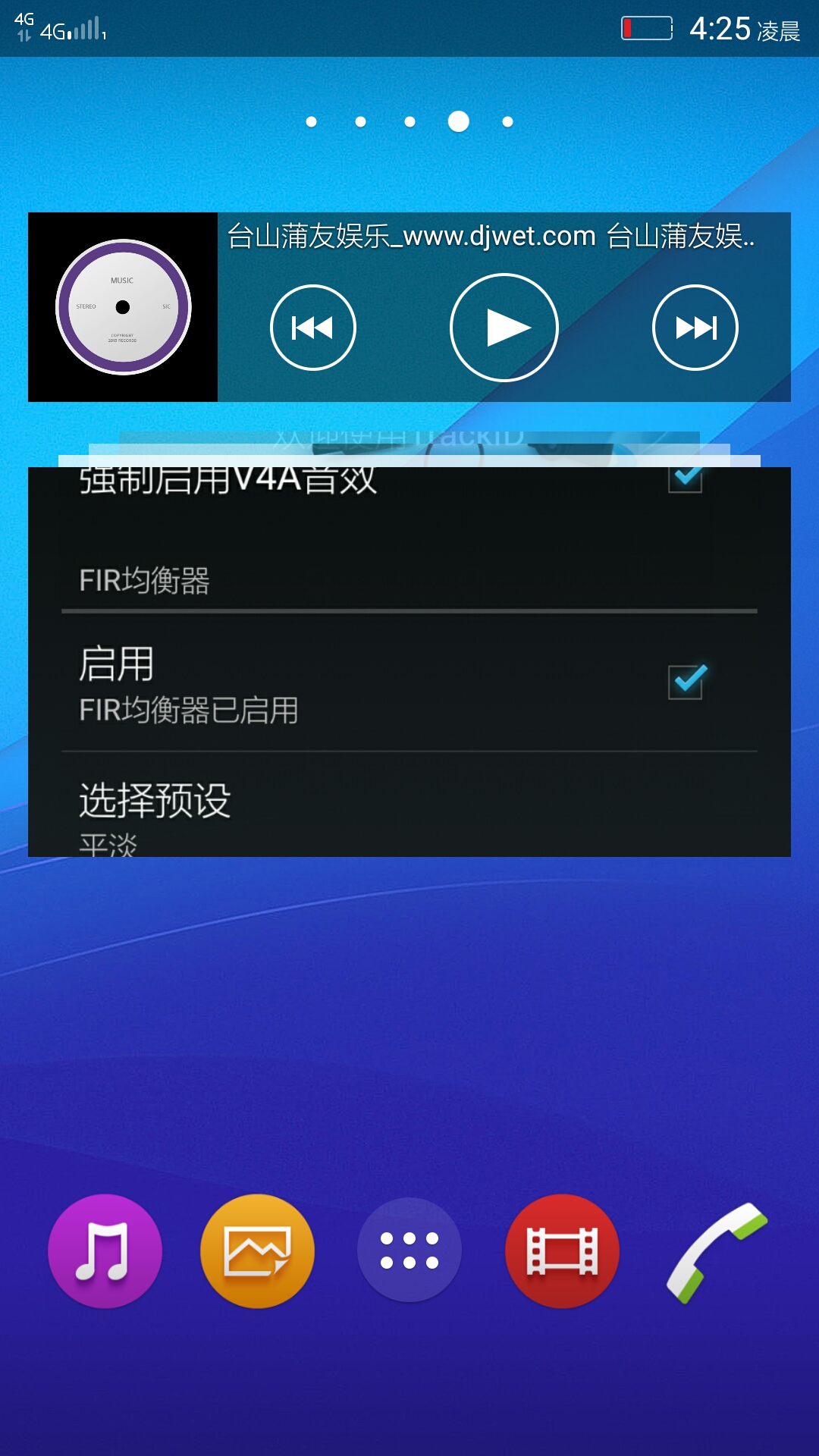Skip to the next track
This screenshot has width=819, height=1456.
[x=695, y=328]
